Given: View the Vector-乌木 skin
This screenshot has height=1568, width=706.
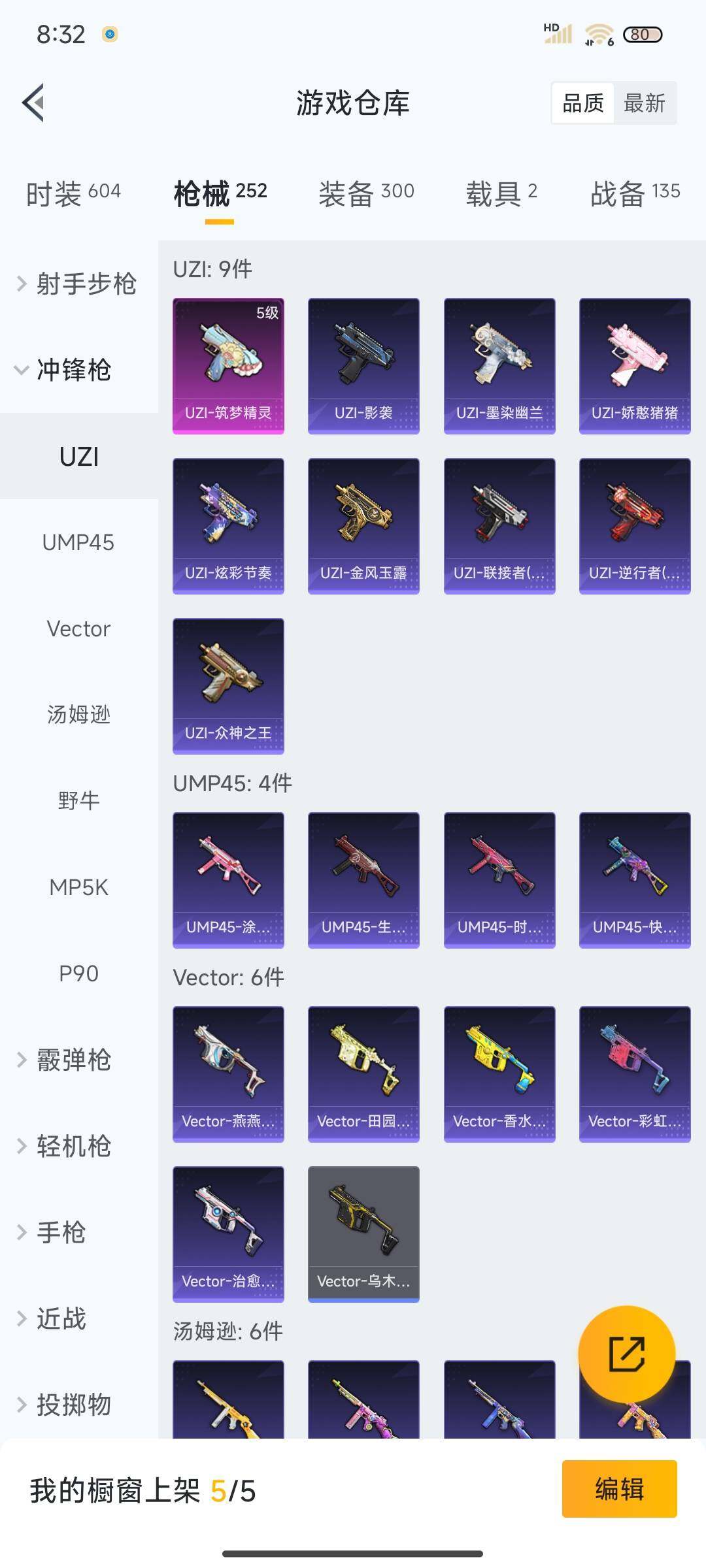Looking at the screenshot, I should (x=363, y=1234).
